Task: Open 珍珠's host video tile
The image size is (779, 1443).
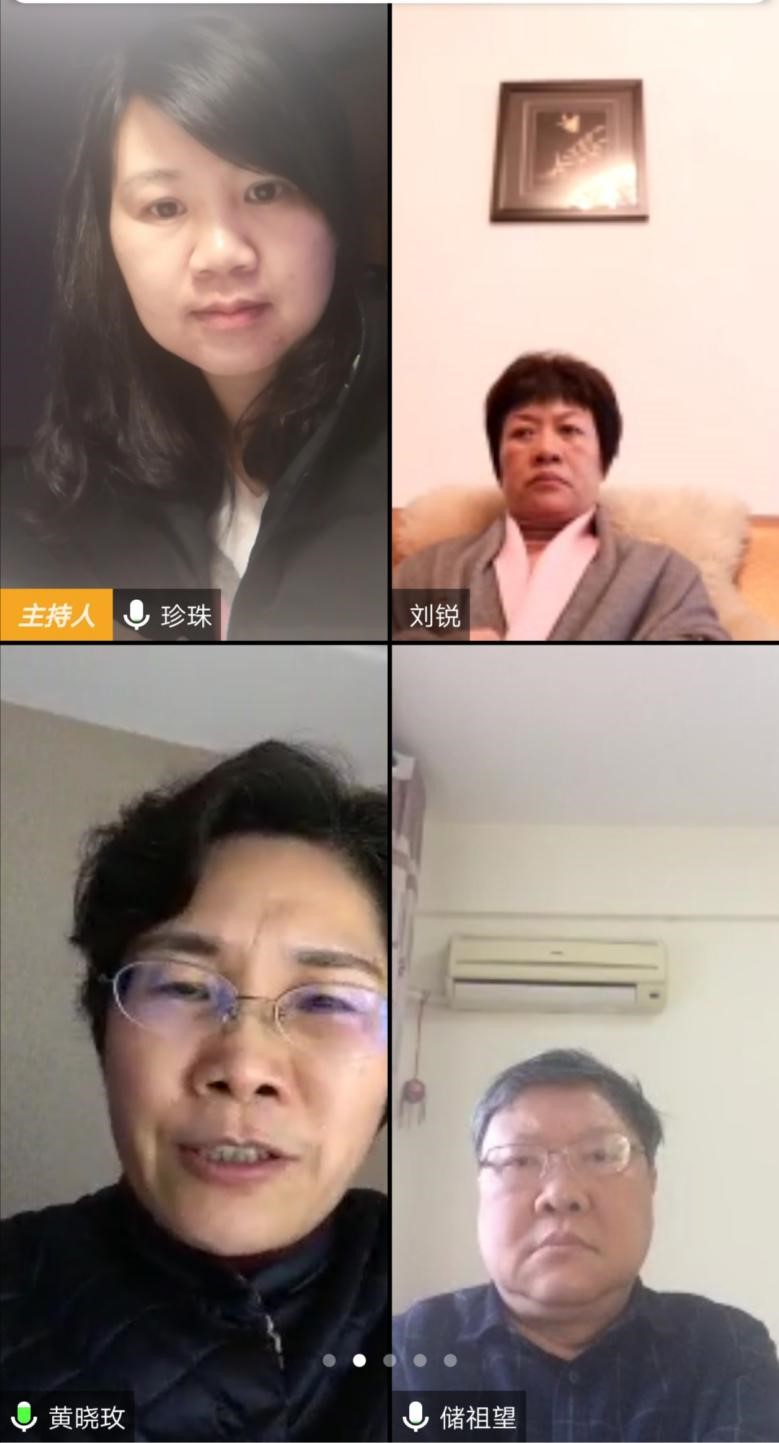Action: click(x=193, y=320)
